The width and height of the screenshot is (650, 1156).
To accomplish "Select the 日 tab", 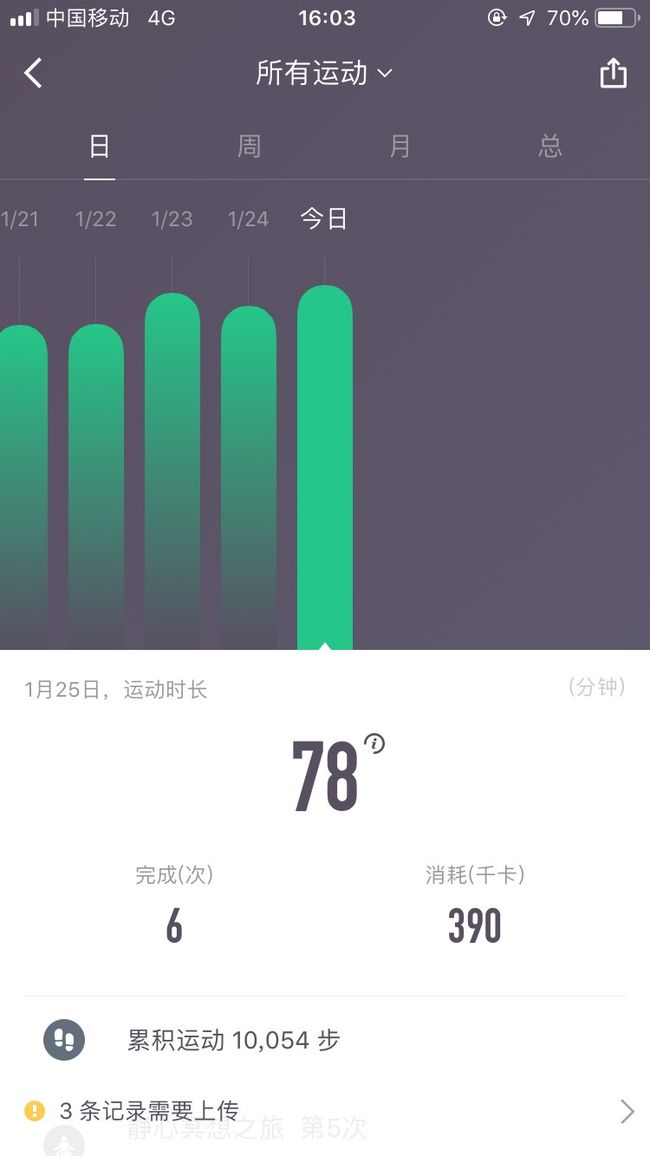I will 99,146.
